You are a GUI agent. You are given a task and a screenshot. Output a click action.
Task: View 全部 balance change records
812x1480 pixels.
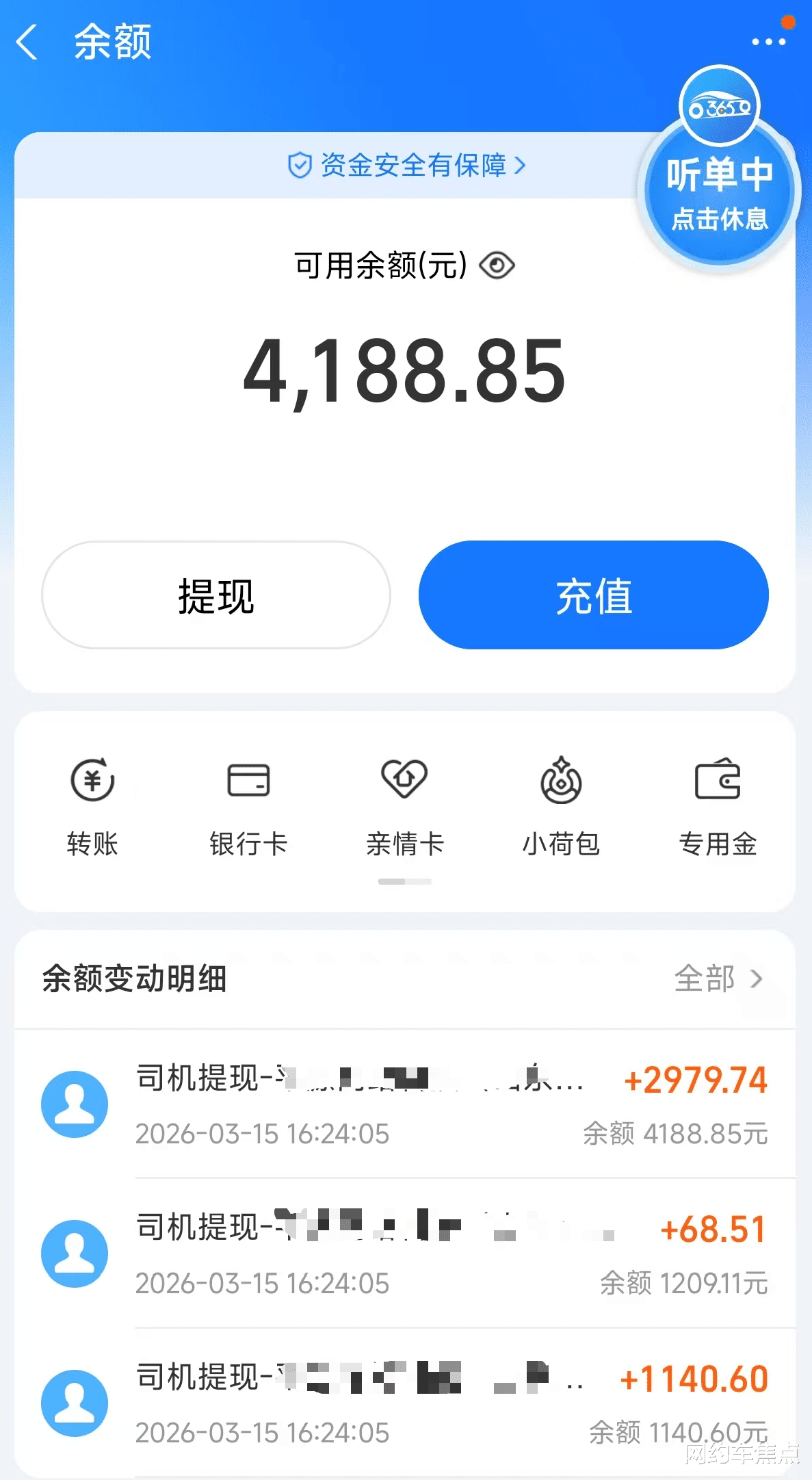[x=717, y=978]
